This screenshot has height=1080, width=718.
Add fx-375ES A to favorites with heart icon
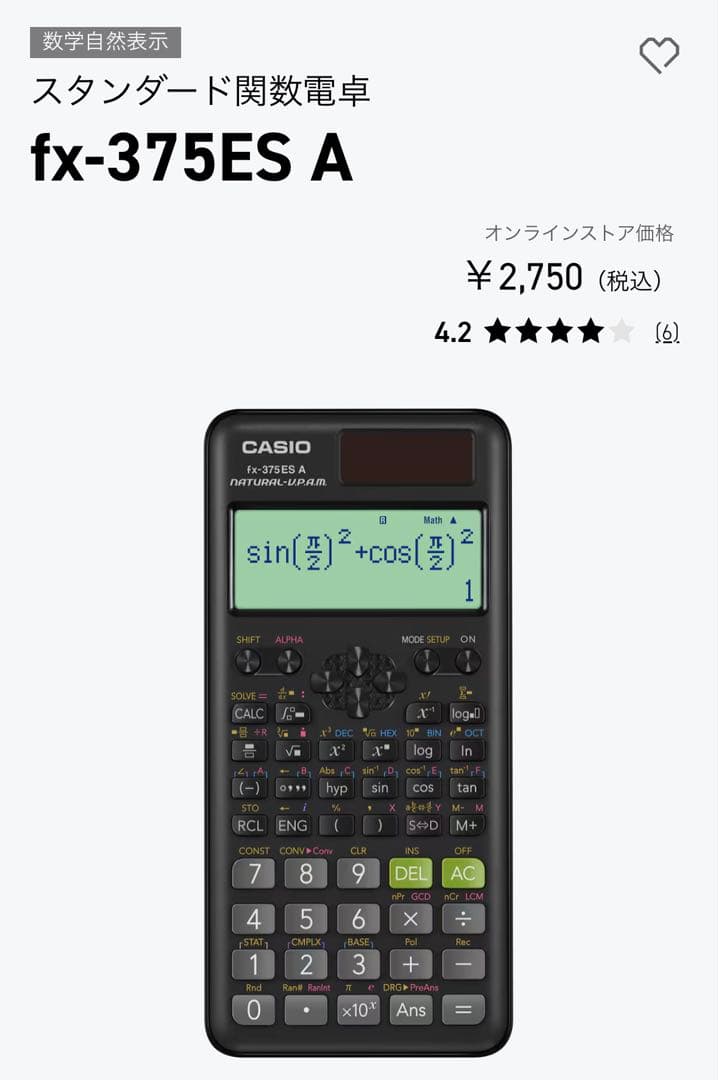click(x=659, y=55)
